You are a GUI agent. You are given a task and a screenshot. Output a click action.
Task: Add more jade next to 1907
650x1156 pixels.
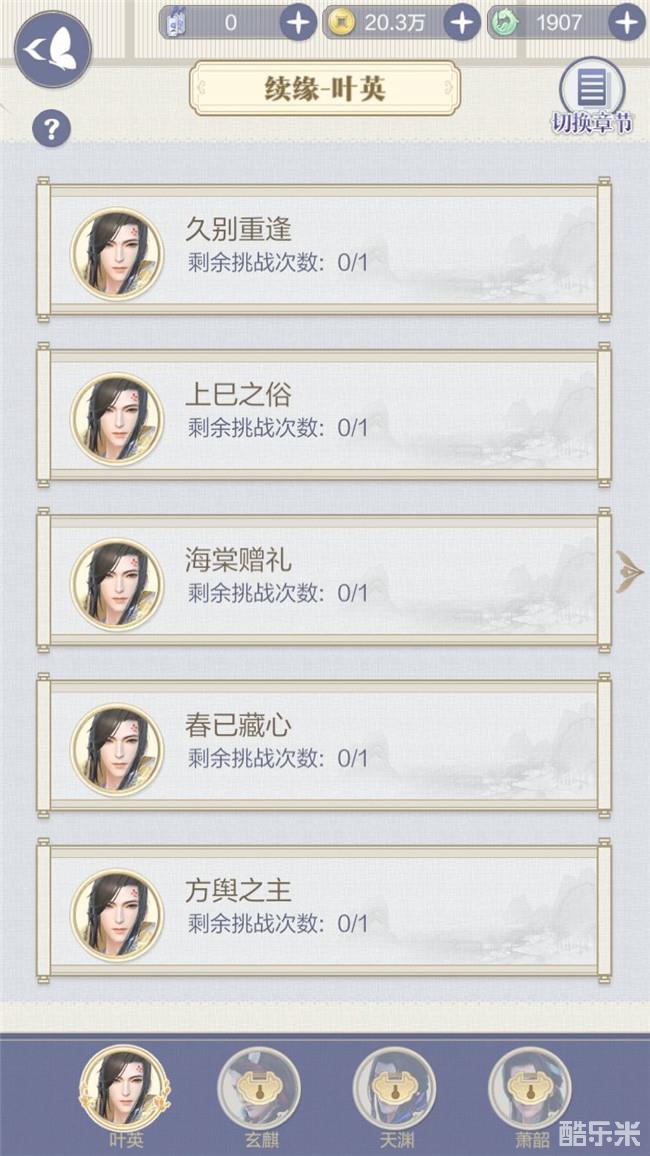(x=627, y=22)
